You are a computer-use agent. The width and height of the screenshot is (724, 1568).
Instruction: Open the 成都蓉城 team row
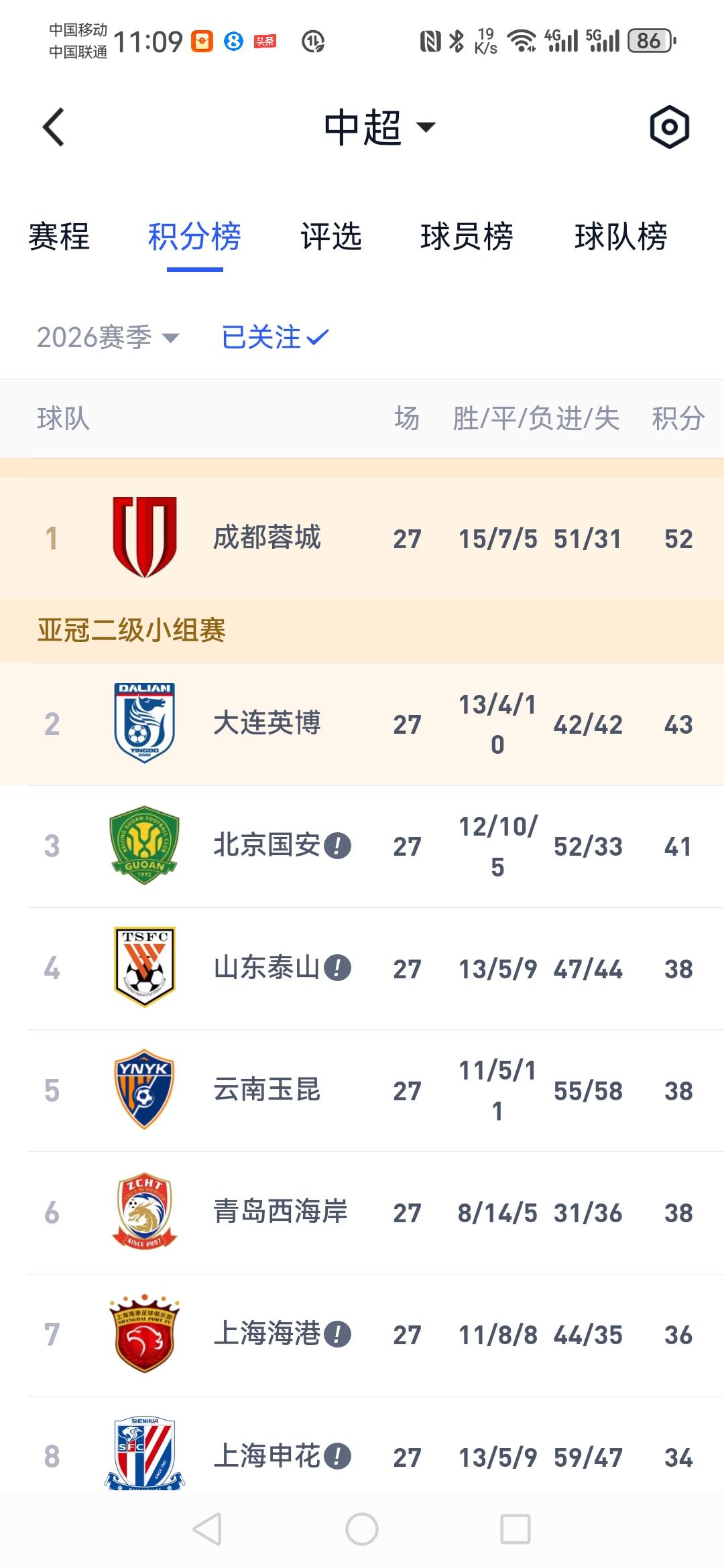click(x=362, y=538)
